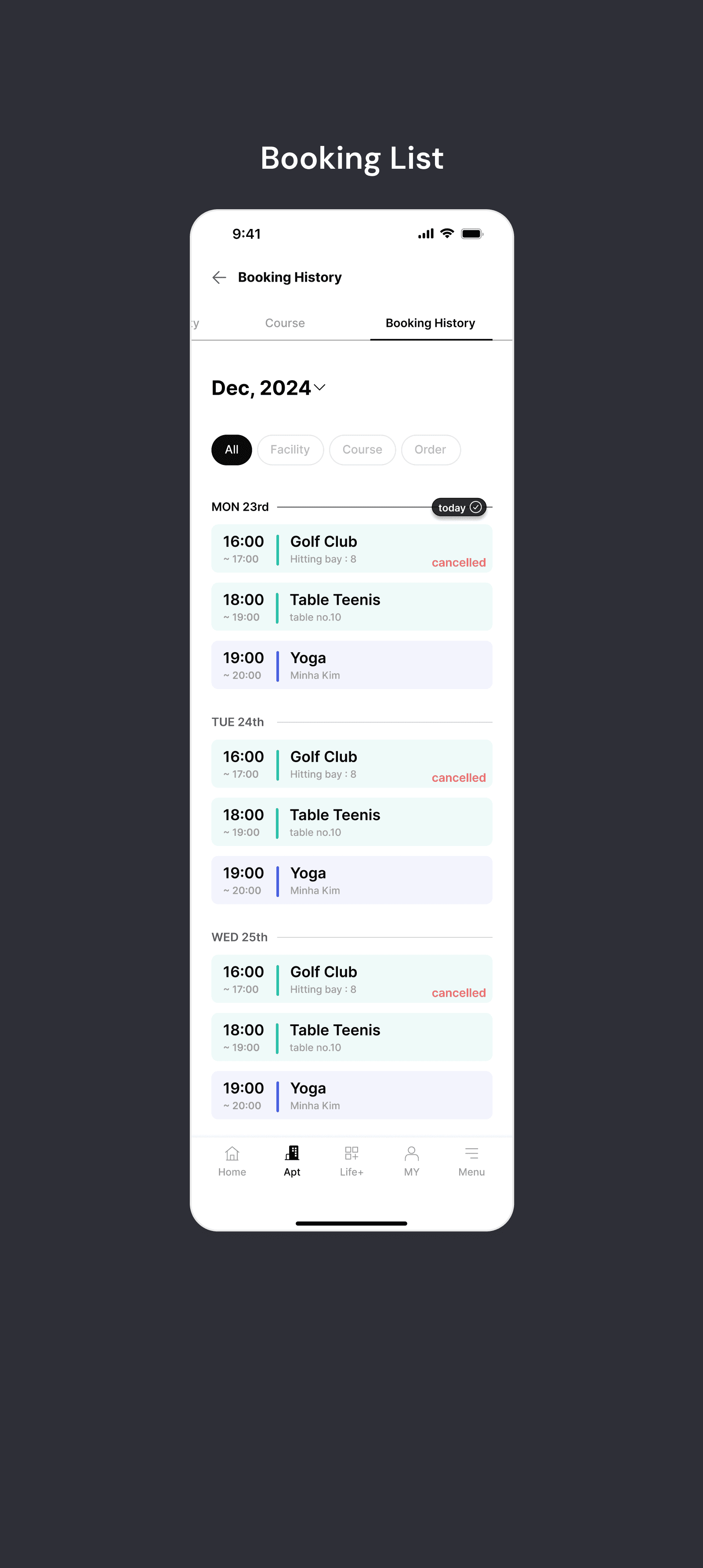This screenshot has height=1568, width=703.
Task: Open Wednesday's Table Teenis booking
Action: pyautogui.click(x=352, y=1037)
